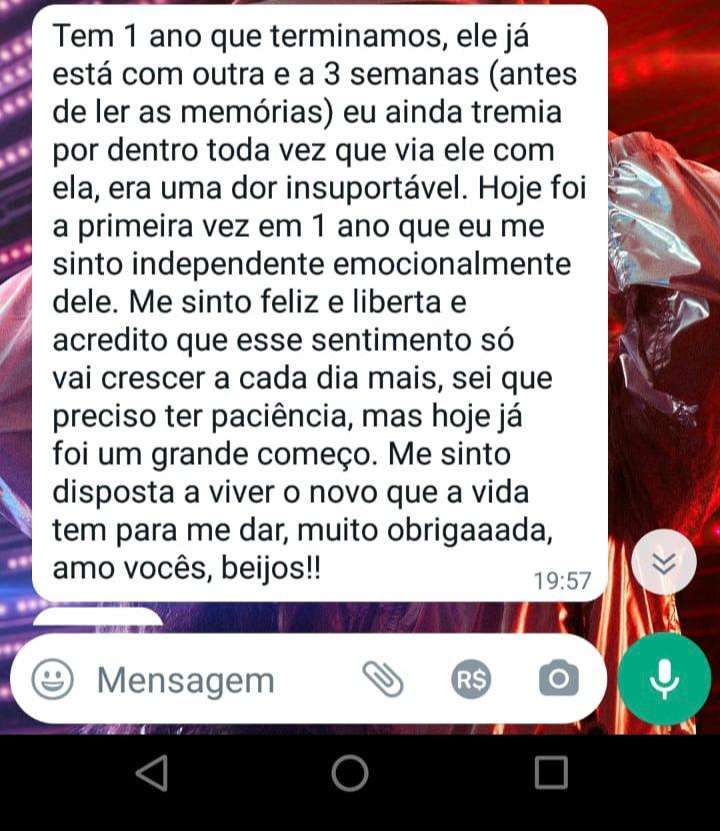Attach a file with the paperclip
The height and width of the screenshot is (831, 720).
coord(381,680)
